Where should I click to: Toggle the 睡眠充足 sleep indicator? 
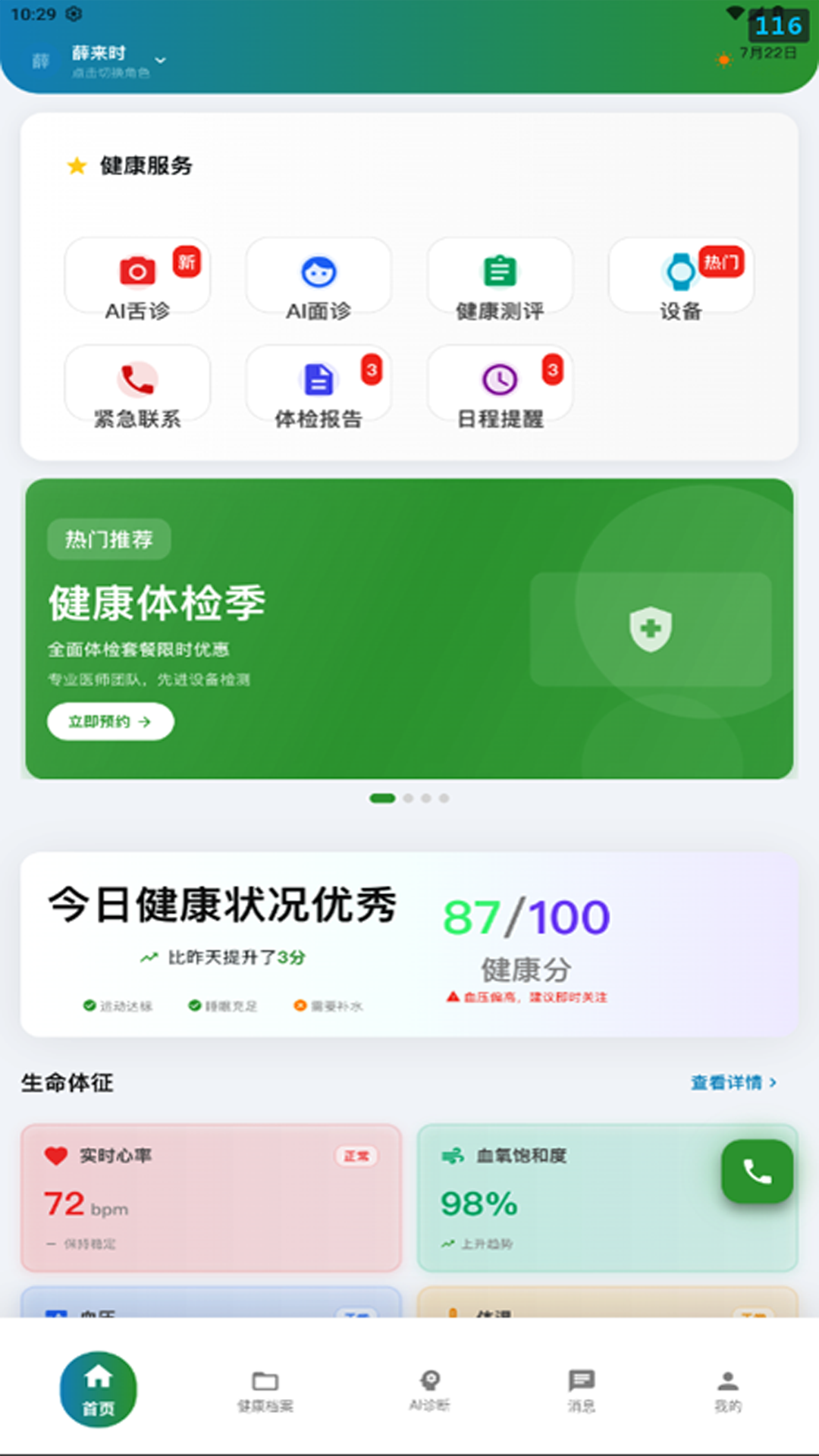196,1006
